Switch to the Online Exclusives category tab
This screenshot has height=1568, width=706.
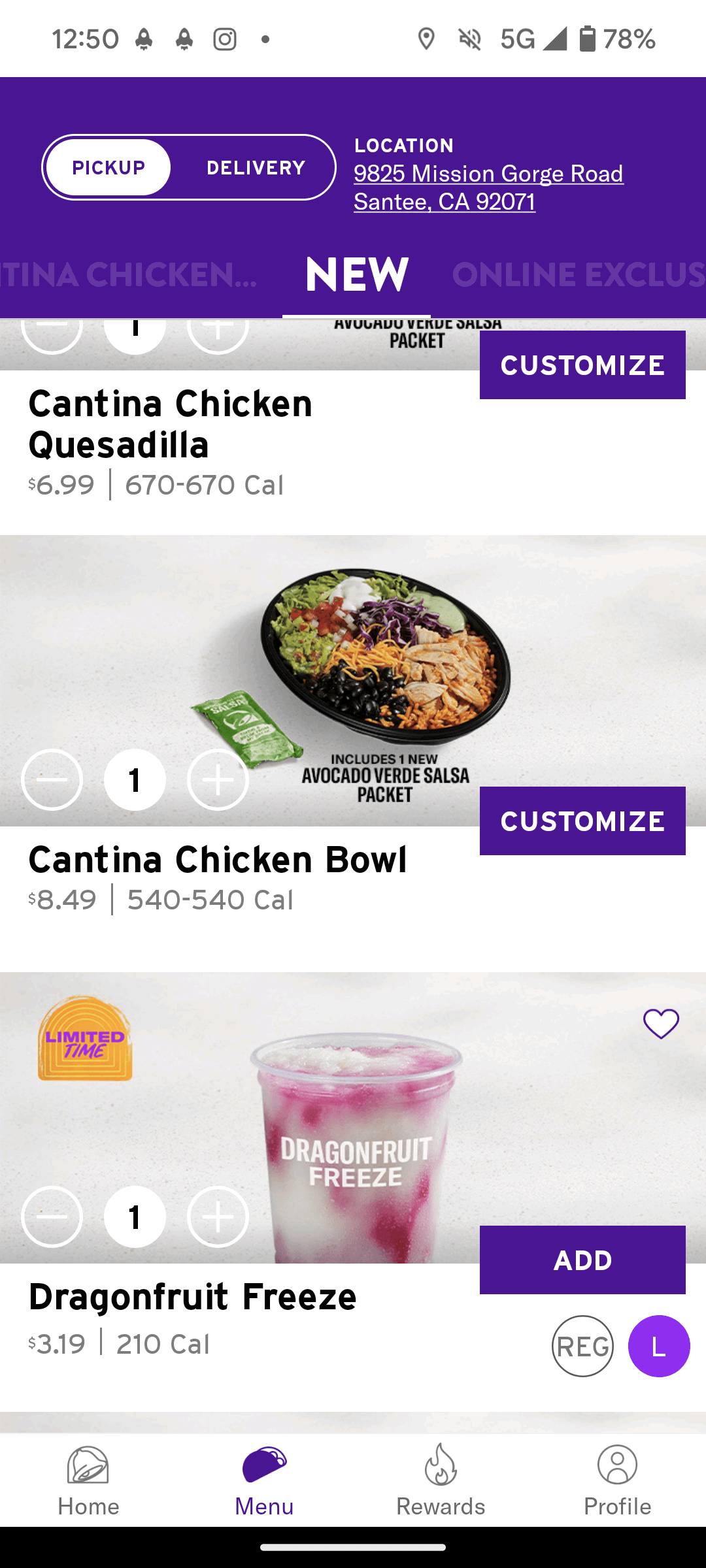click(578, 275)
